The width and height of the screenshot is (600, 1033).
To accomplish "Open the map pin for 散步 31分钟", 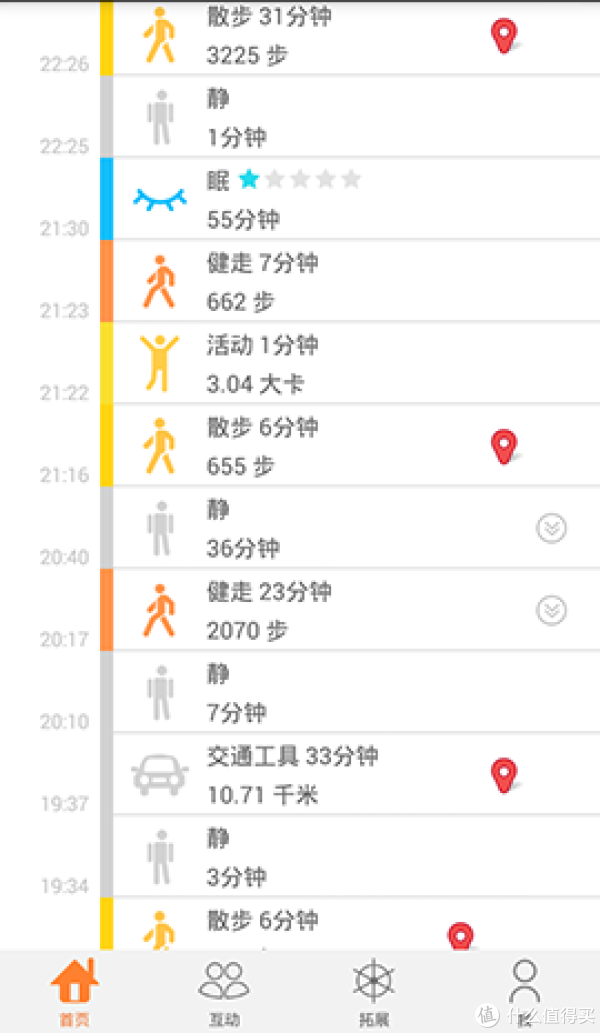I will pos(504,36).
